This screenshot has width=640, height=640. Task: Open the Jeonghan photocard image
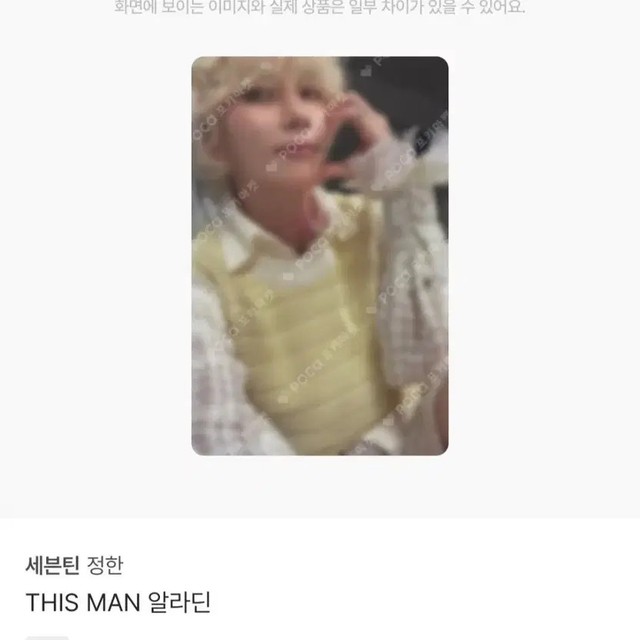point(320,256)
